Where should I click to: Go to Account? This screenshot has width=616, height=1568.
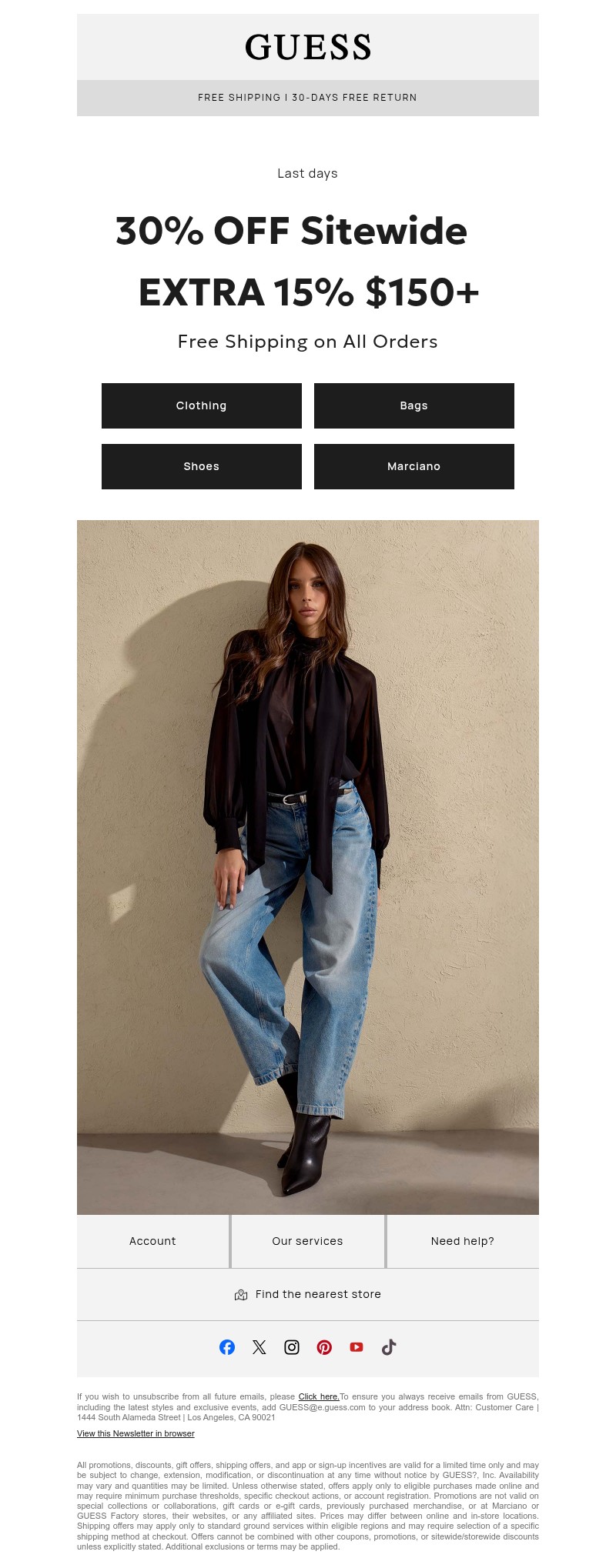152,1241
